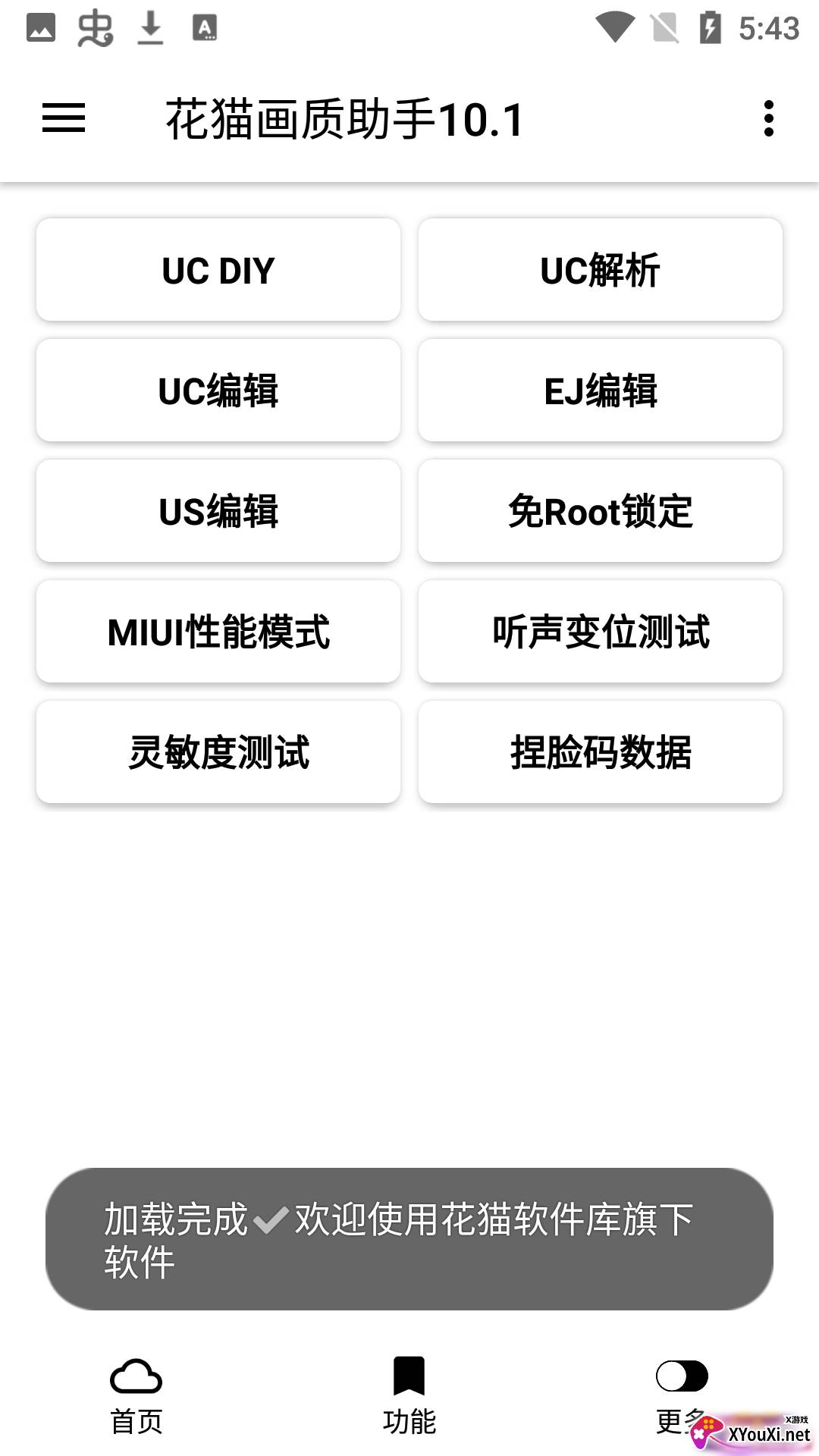Choose 免Root锁定 function
Screen dimensions: 819x1456
click(x=600, y=511)
